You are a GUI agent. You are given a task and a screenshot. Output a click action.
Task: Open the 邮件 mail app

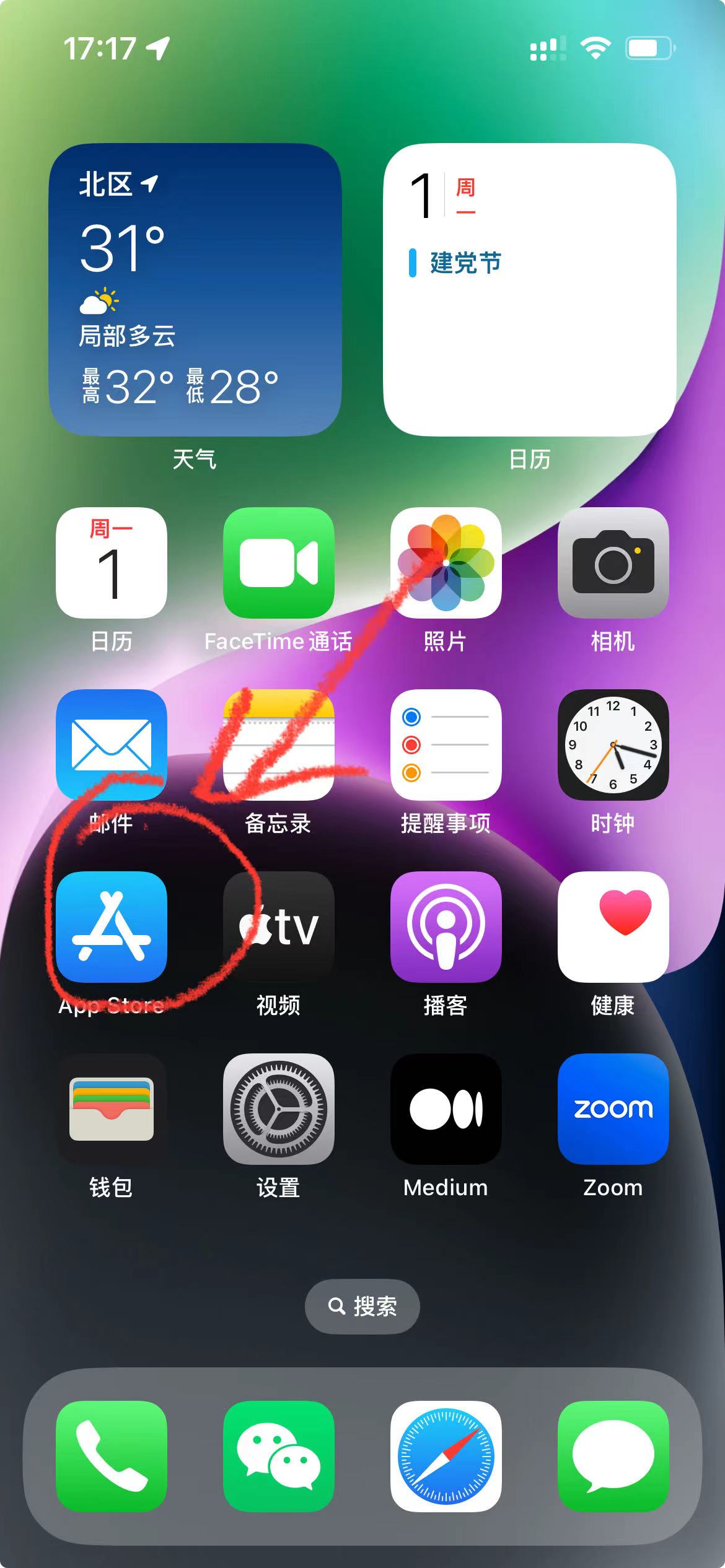click(x=112, y=744)
